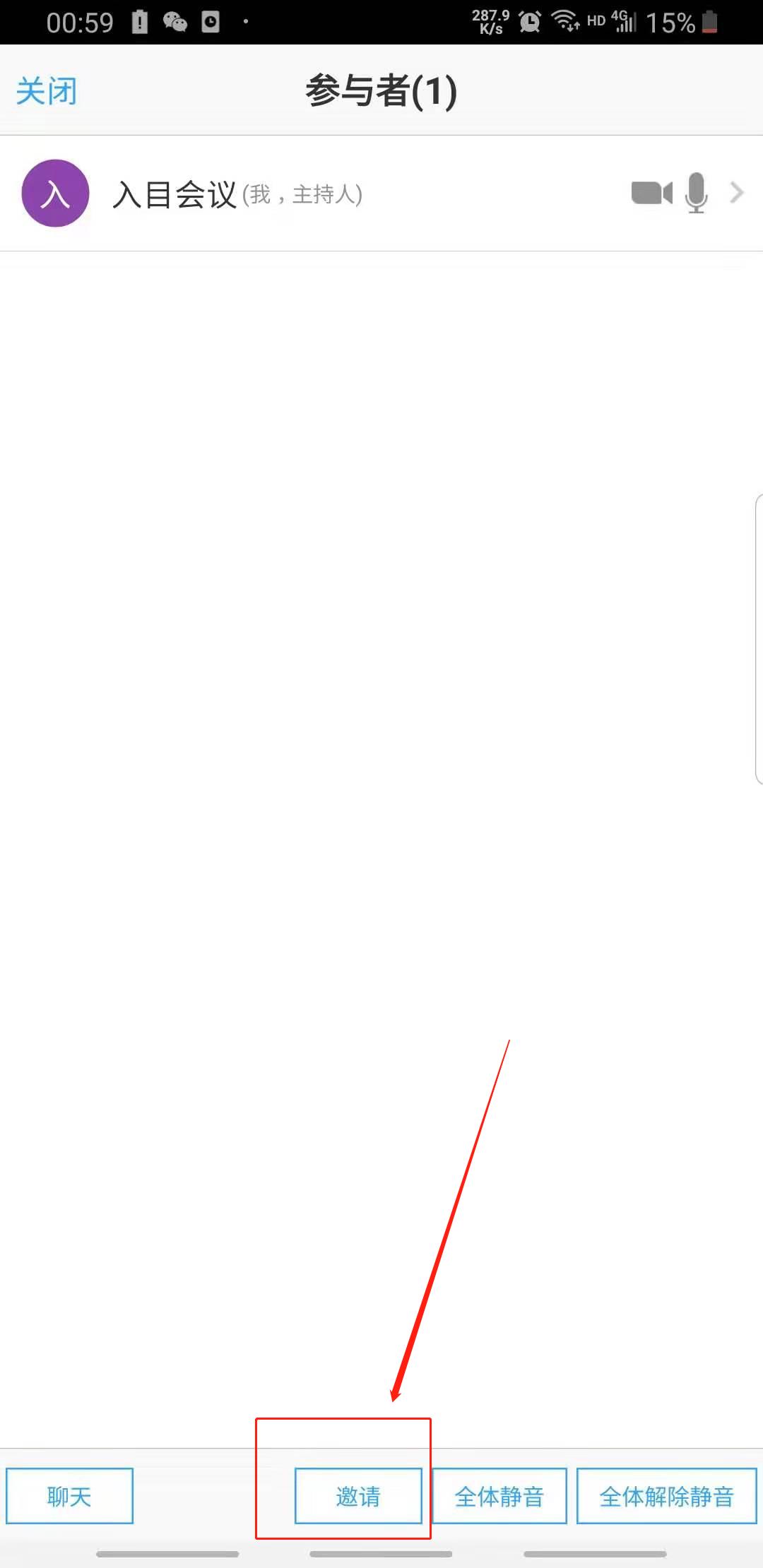Tap 邀请 to invite participants
The image size is (763, 1568).
coord(358,1495)
